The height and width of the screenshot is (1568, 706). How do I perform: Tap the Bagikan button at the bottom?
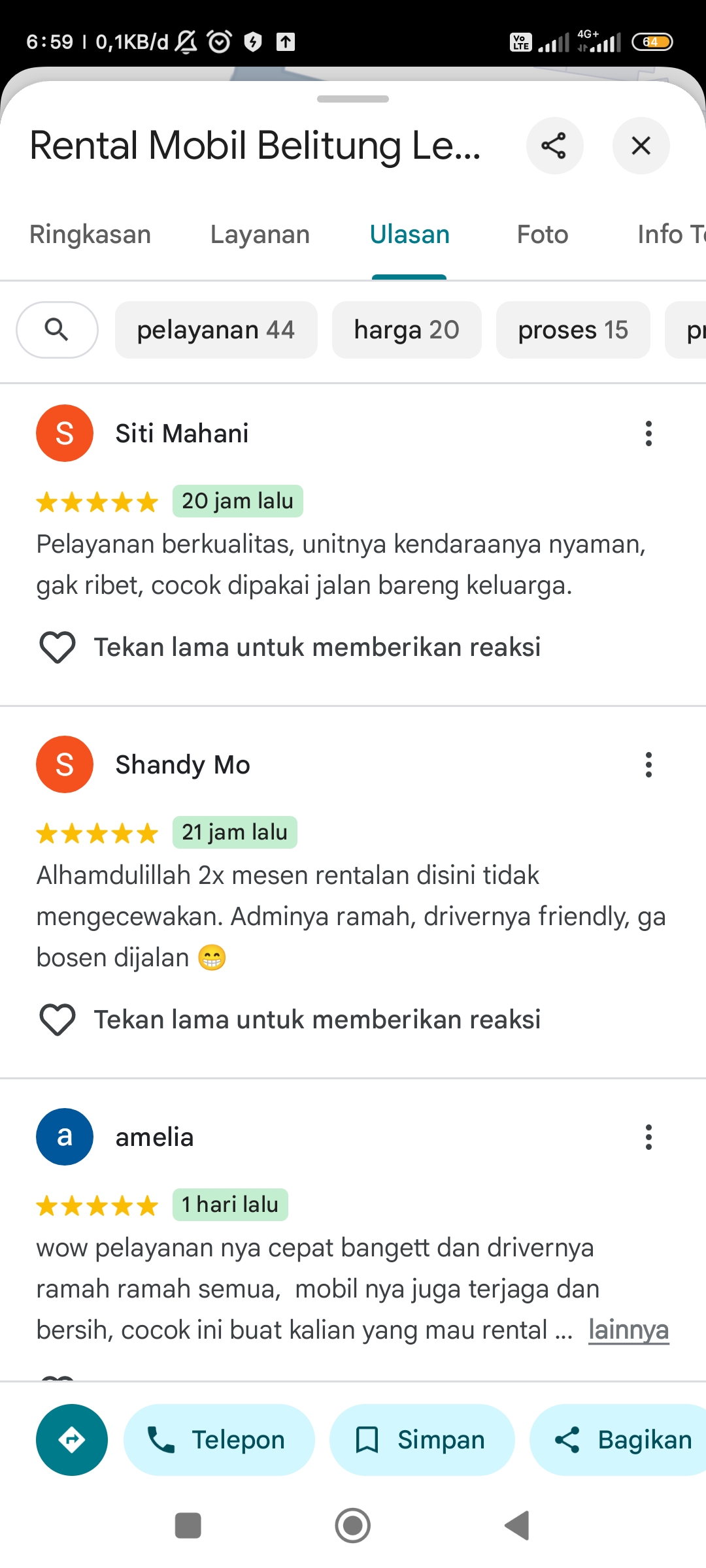coord(618,1440)
